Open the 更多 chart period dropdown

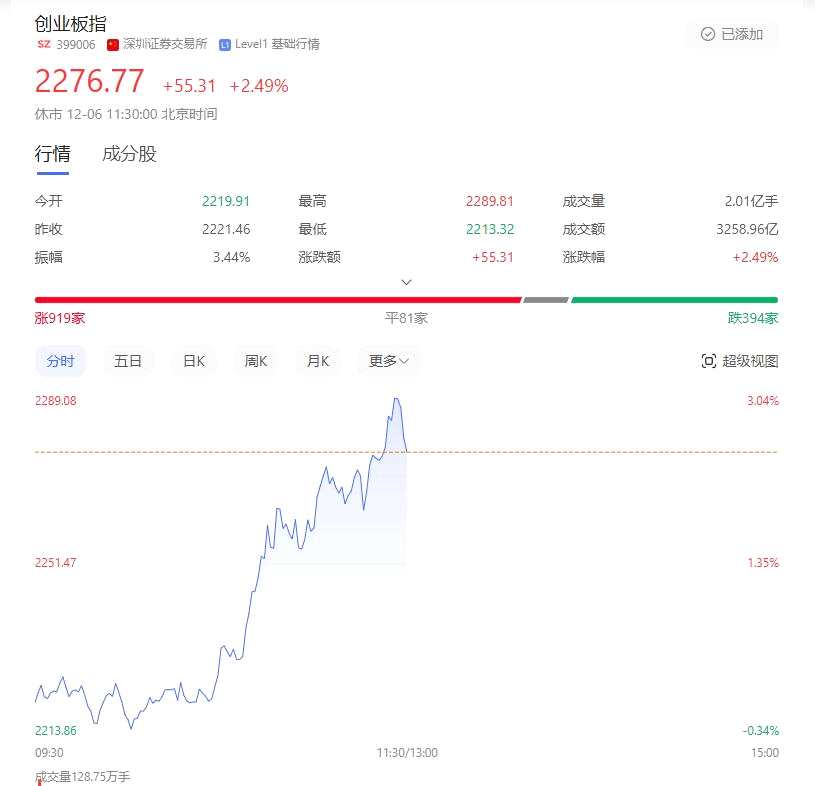click(x=388, y=361)
